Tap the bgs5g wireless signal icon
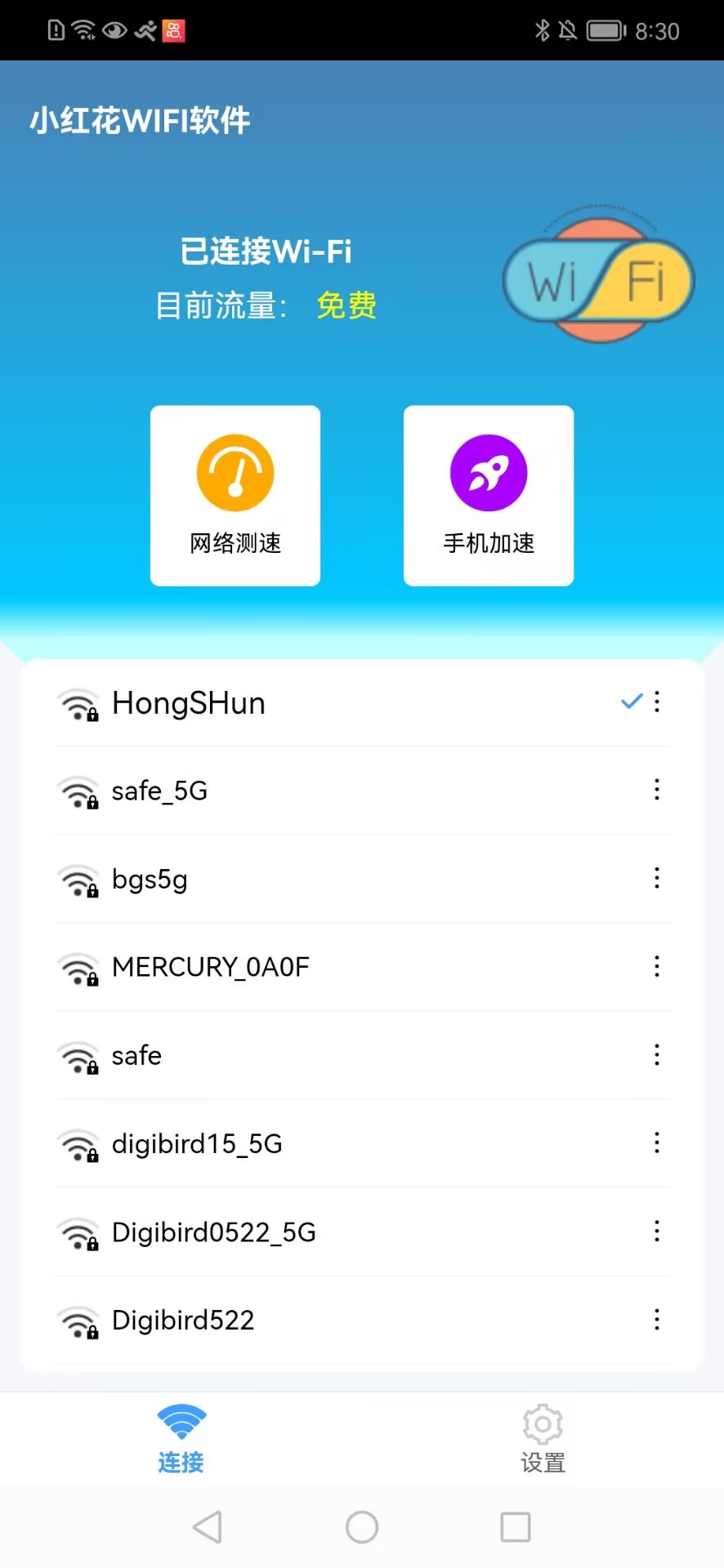The image size is (724, 1568). tap(78, 880)
